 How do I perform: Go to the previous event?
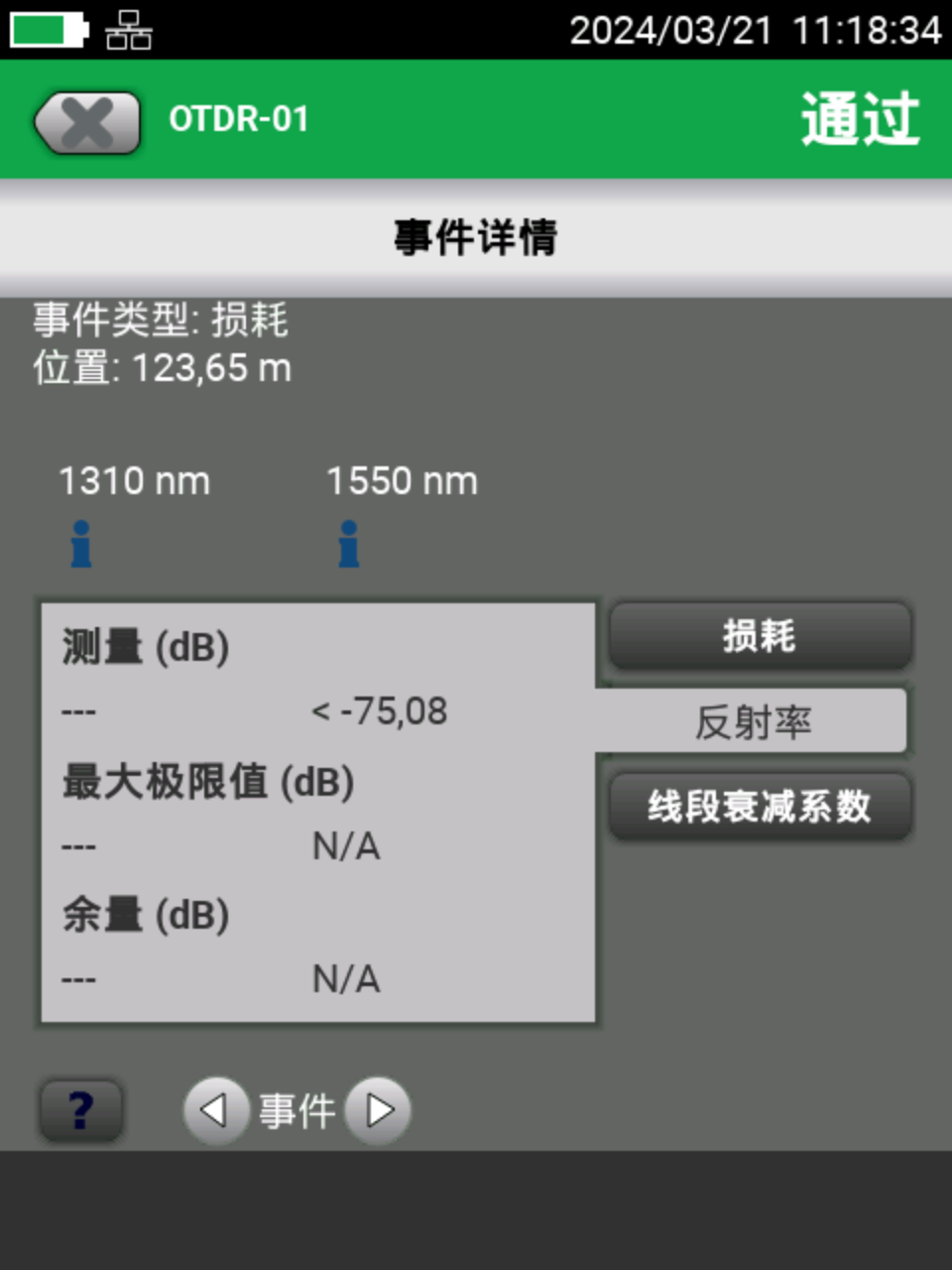214,1110
